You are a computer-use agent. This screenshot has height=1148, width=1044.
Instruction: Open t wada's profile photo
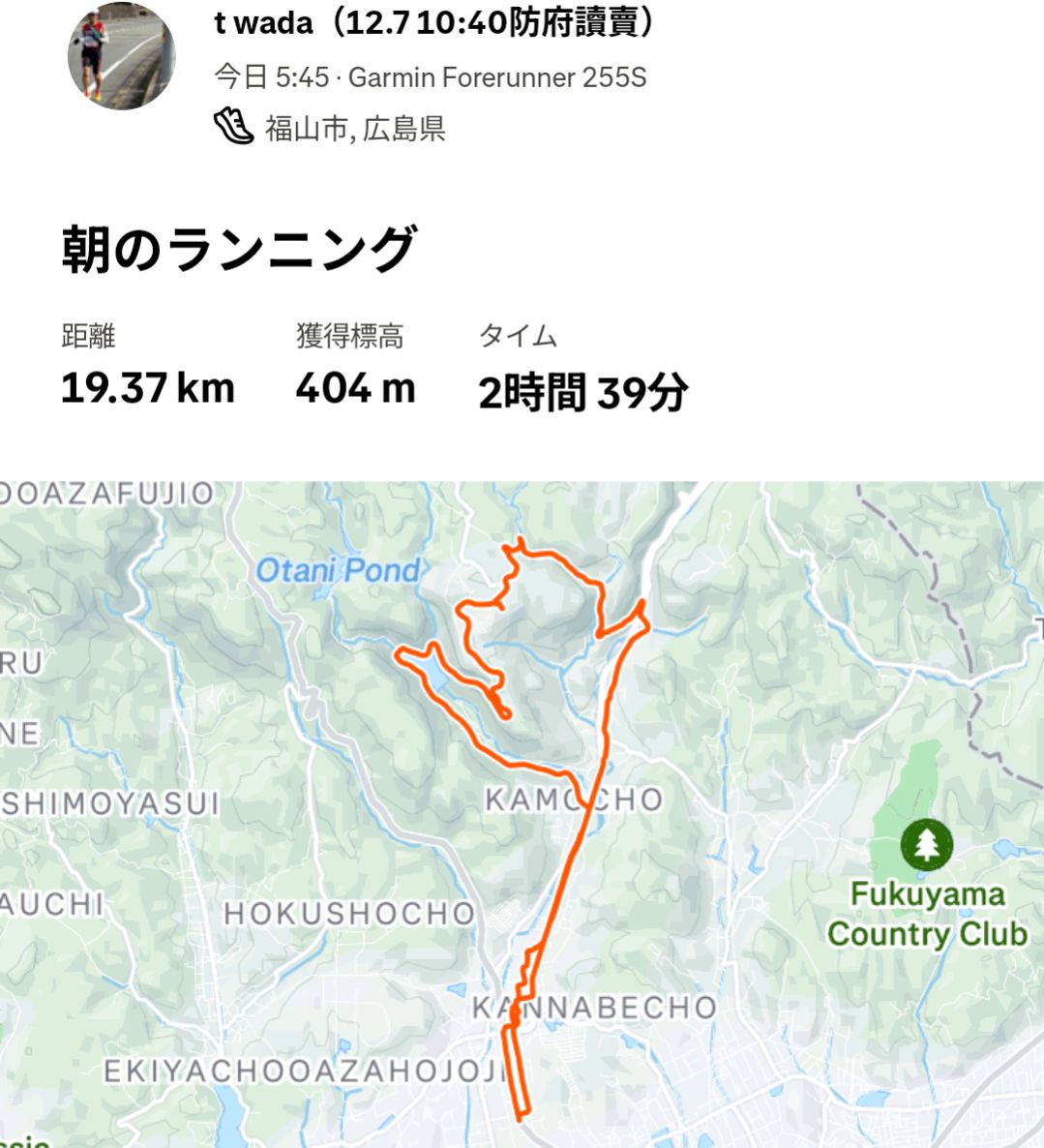tap(121, 55)
